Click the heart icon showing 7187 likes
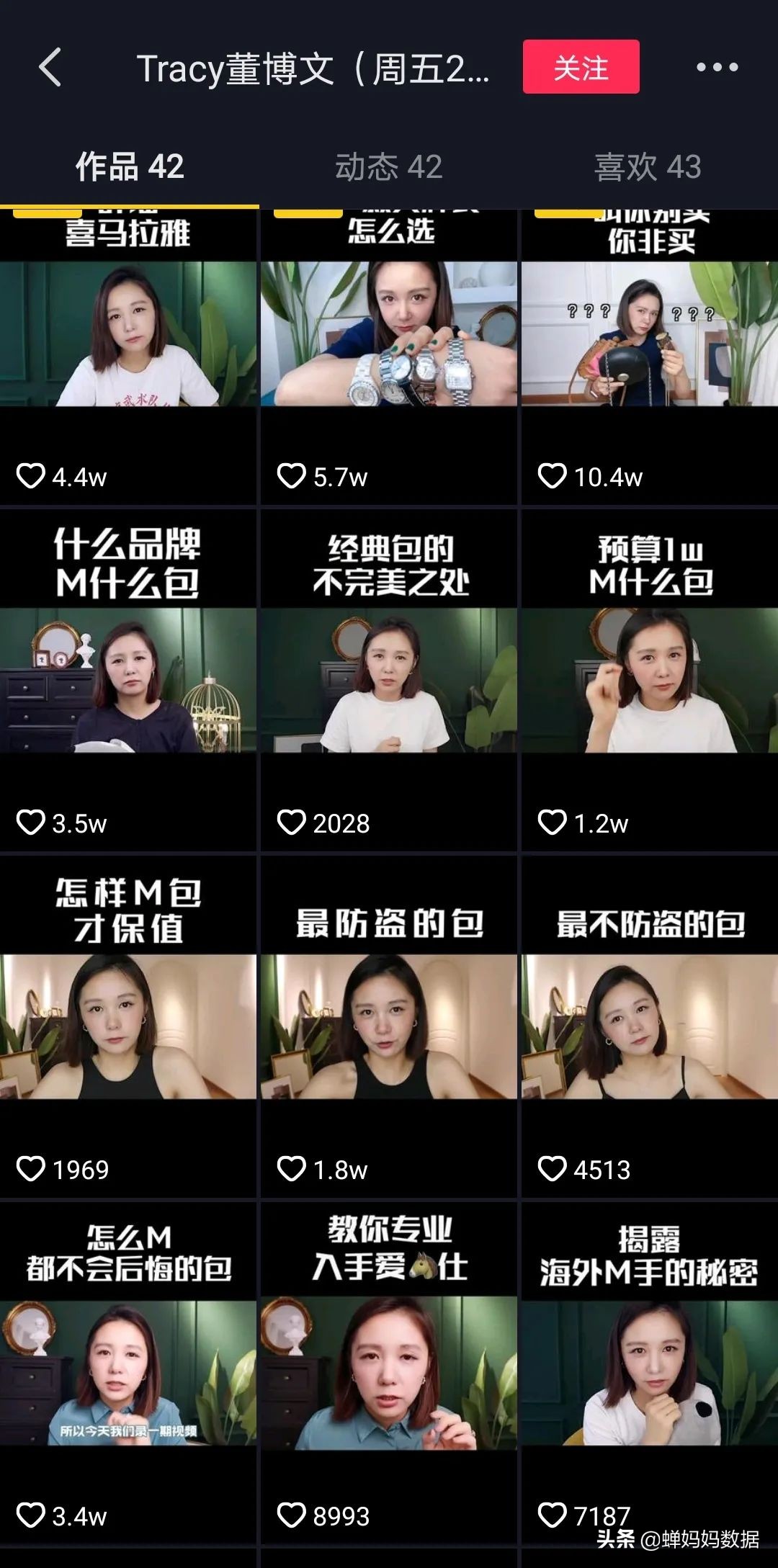Screen dimensions: 778x1568 click(552, 1513)
